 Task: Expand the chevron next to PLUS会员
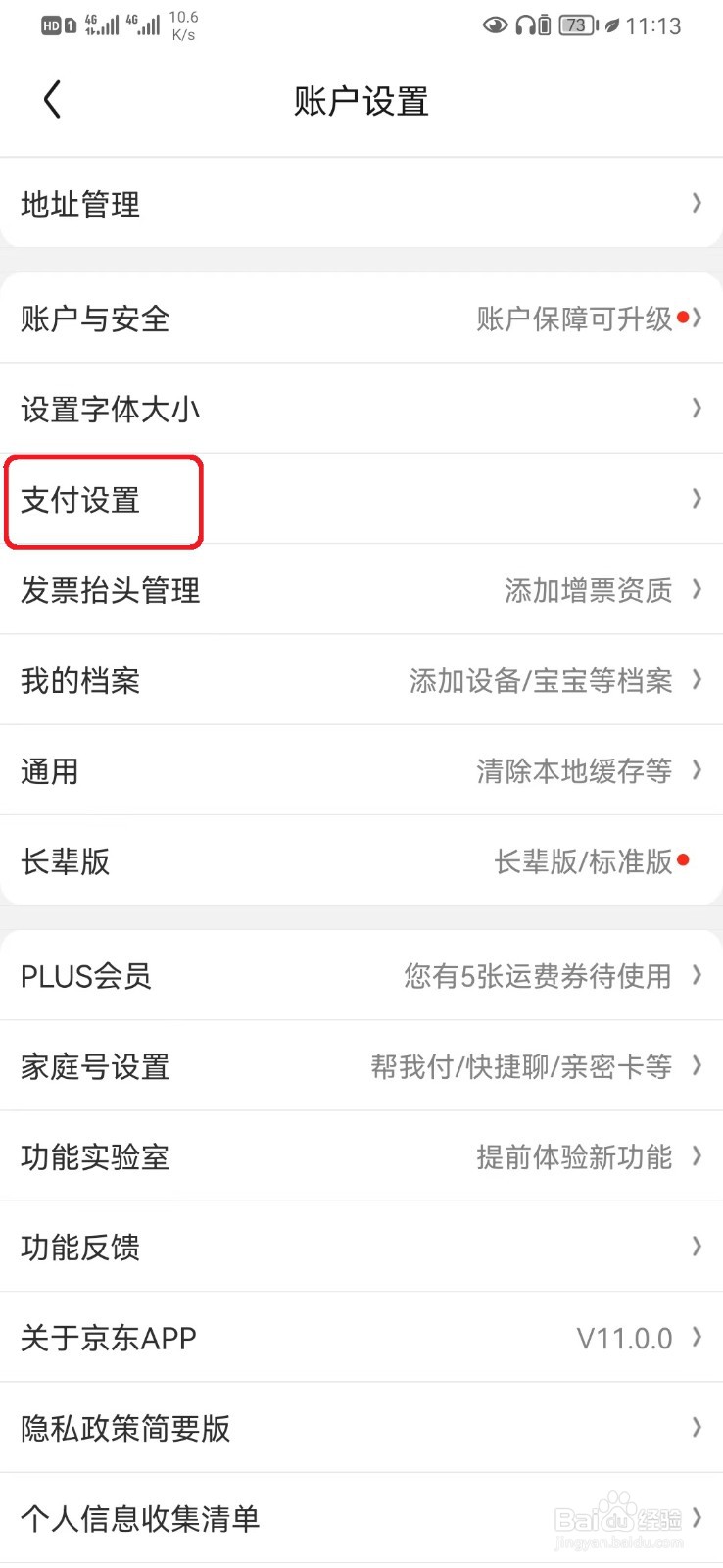[x=697, y=975]
